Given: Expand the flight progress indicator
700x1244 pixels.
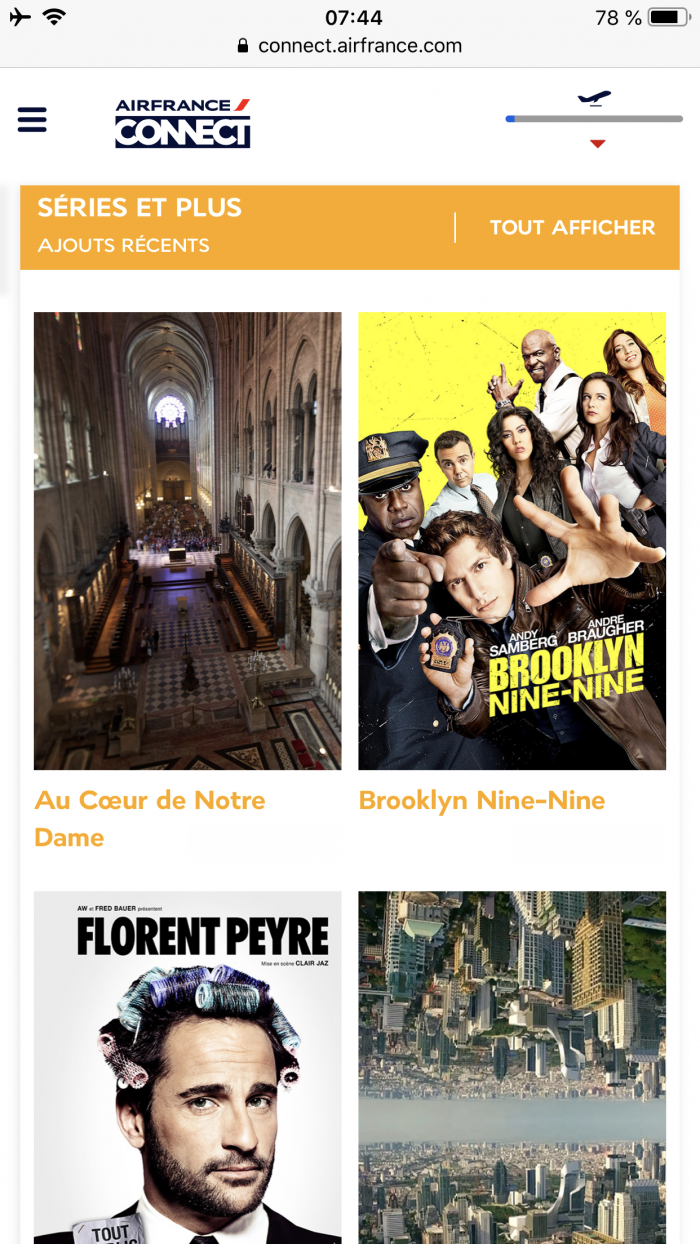Looking at the screenshot, I should [x=597, y=143].
